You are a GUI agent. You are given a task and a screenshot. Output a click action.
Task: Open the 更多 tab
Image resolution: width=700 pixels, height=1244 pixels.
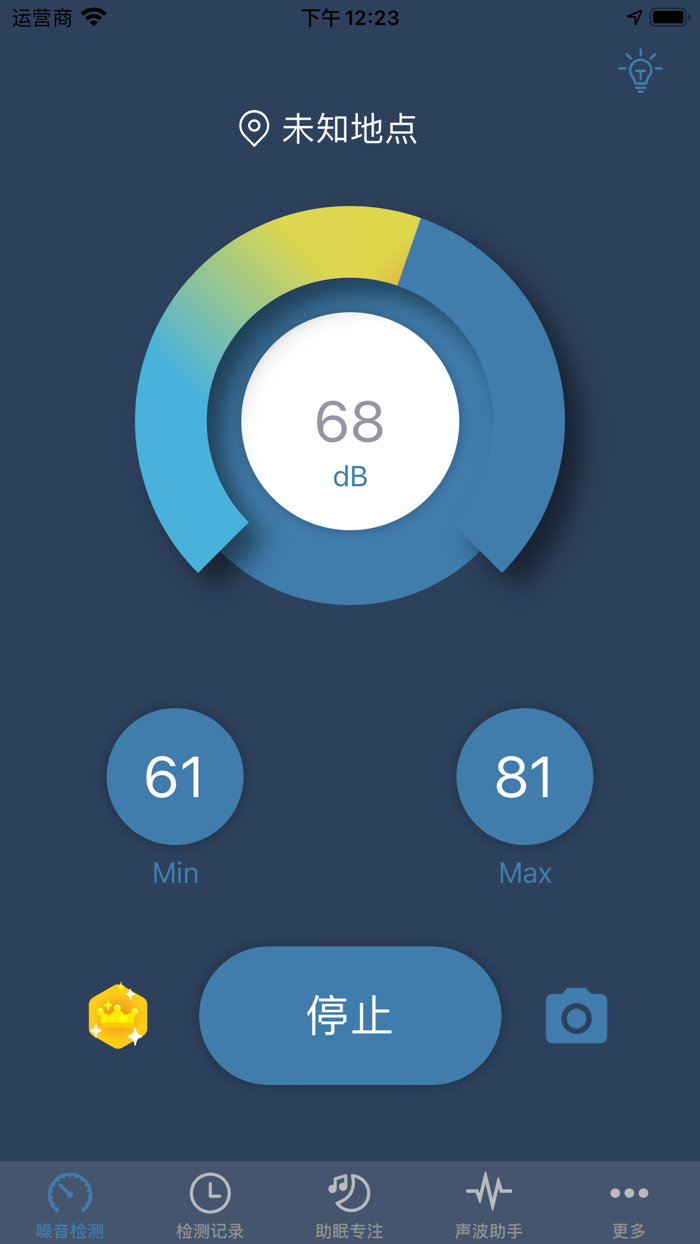[629, 1205]
